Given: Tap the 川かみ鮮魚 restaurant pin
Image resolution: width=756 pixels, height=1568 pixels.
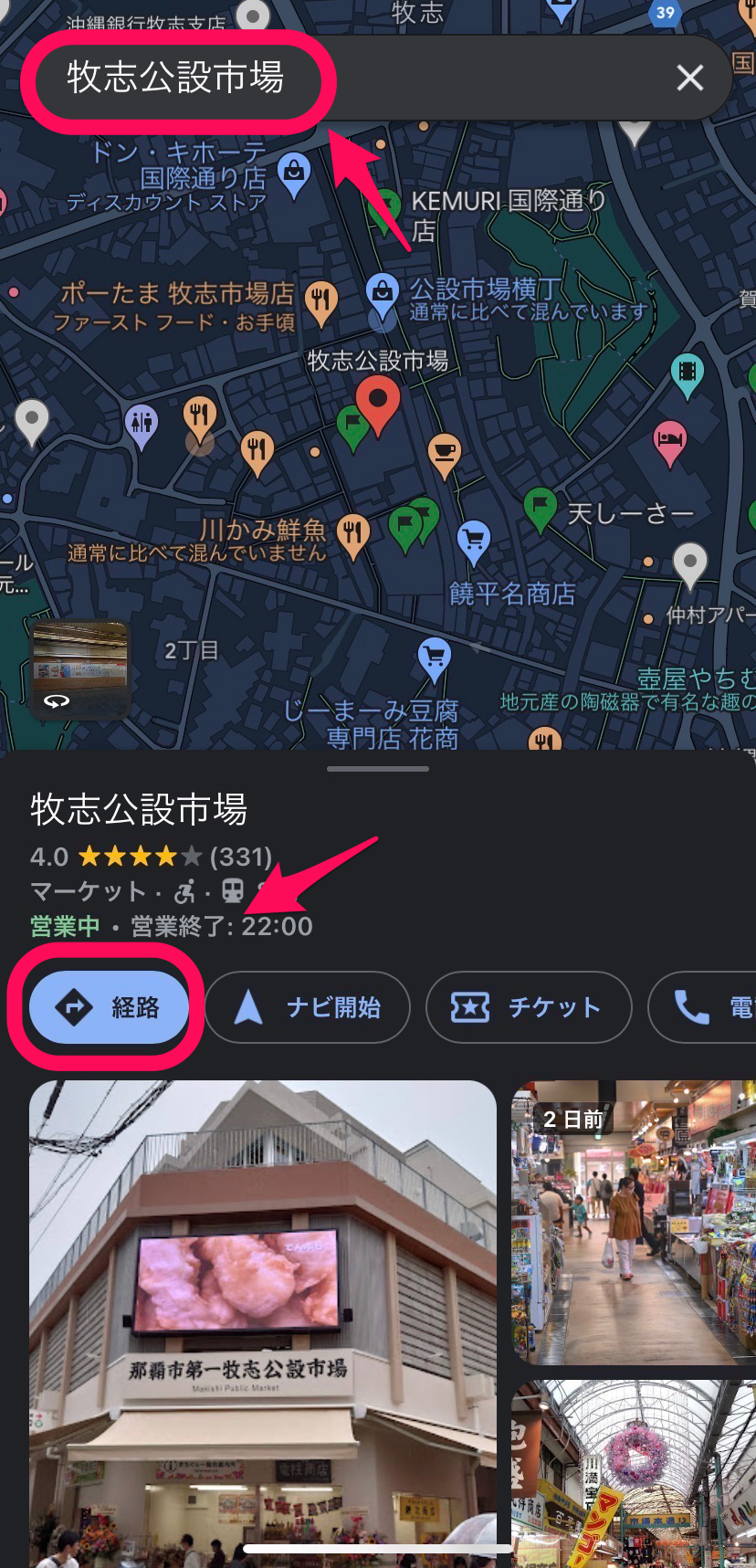Looking at the screenshot, I should [353, 533].
